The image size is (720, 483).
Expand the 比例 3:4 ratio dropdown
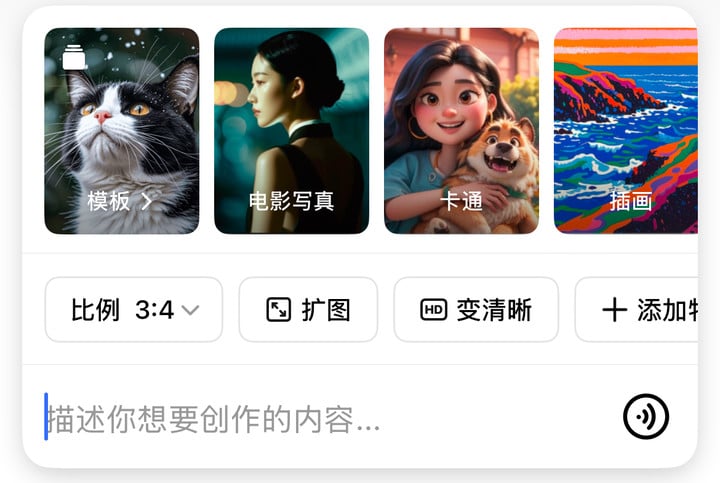click(x=134, y=310)
